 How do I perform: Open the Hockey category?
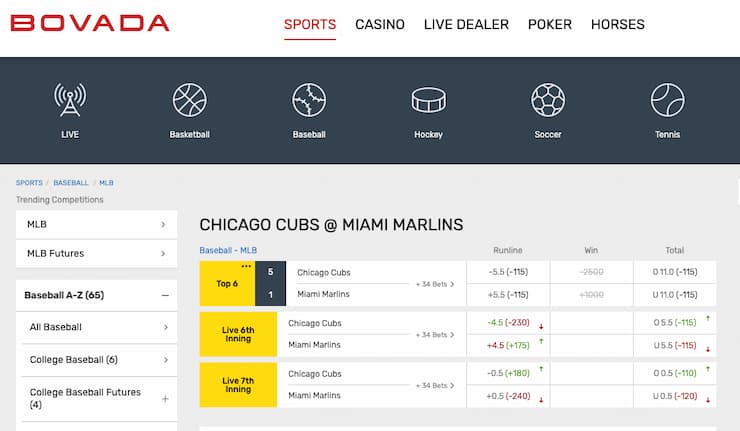pos(428,110)
